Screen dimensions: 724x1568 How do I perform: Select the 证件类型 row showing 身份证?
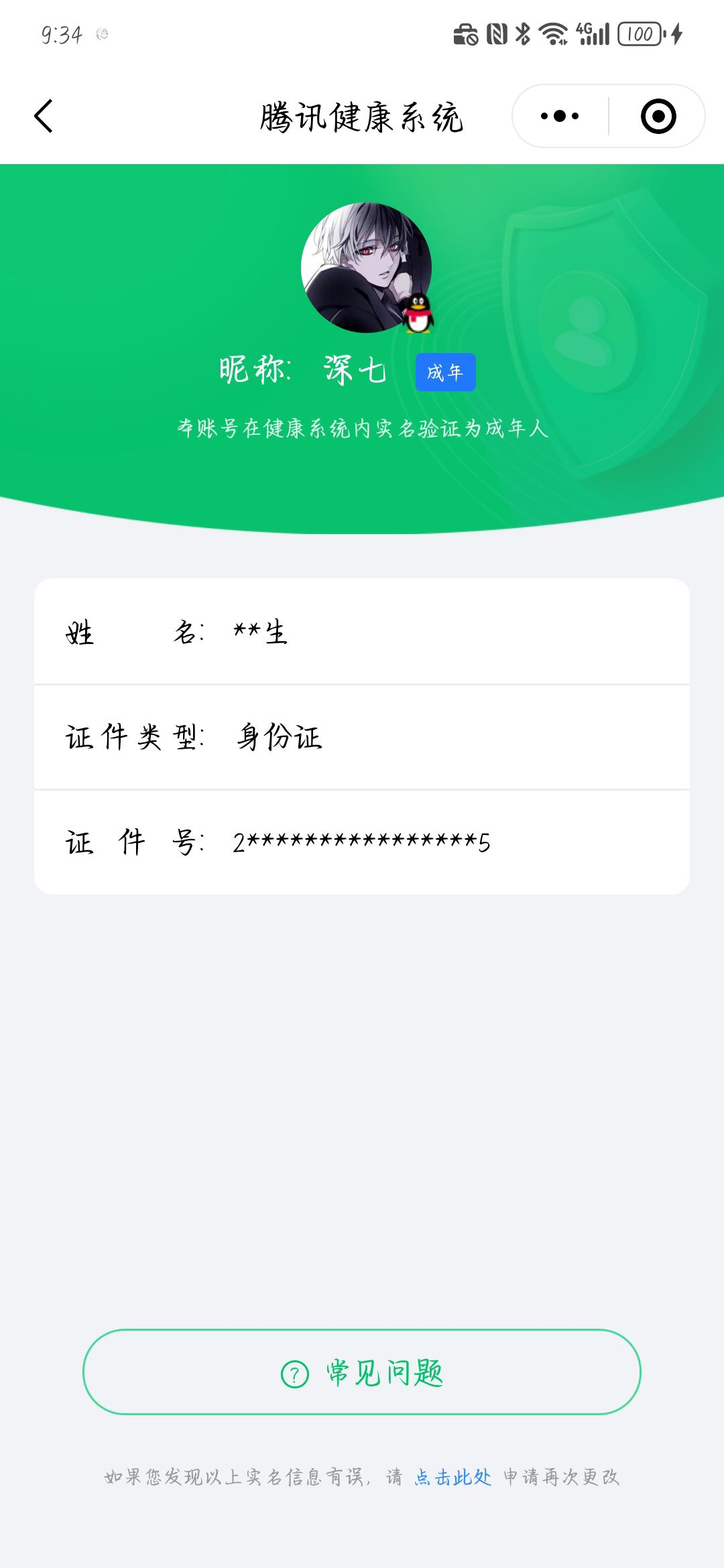click(362, 736)
